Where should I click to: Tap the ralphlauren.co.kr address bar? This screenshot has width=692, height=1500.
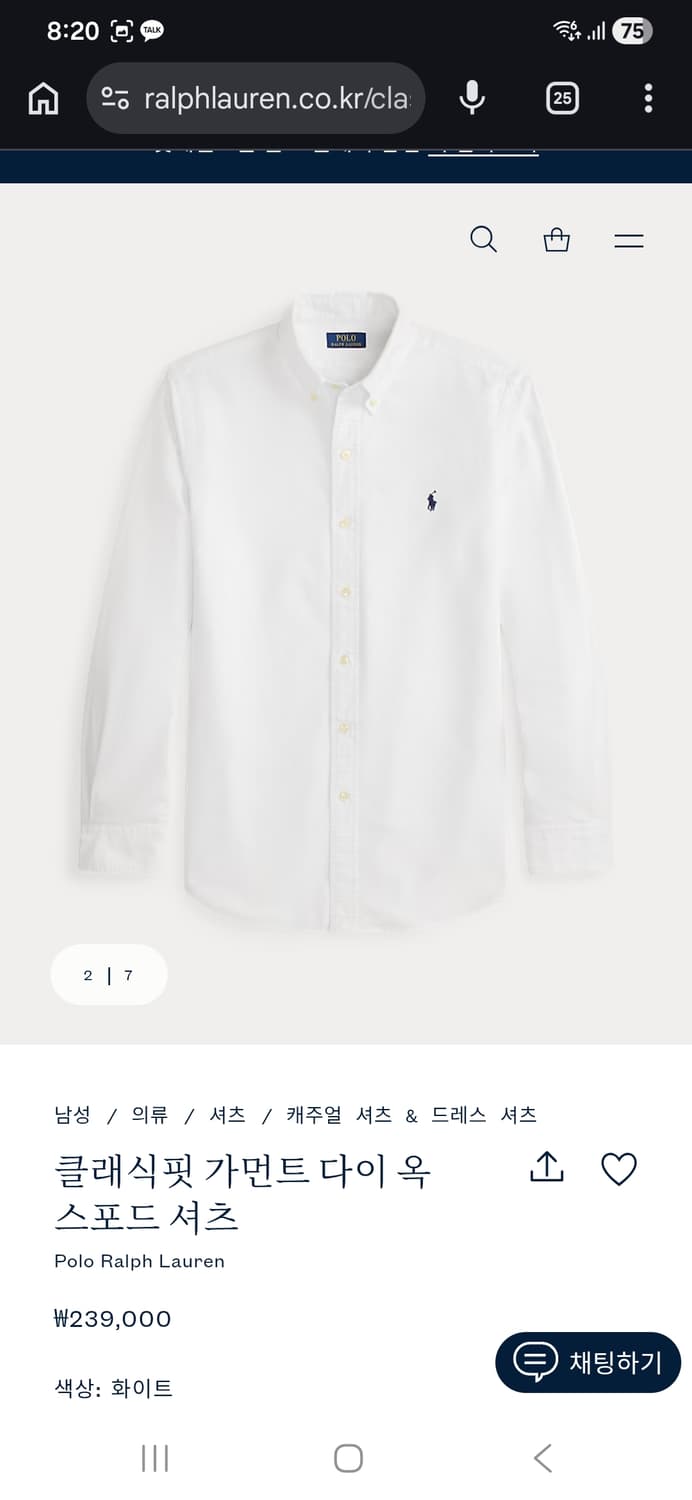click(274, 98)
